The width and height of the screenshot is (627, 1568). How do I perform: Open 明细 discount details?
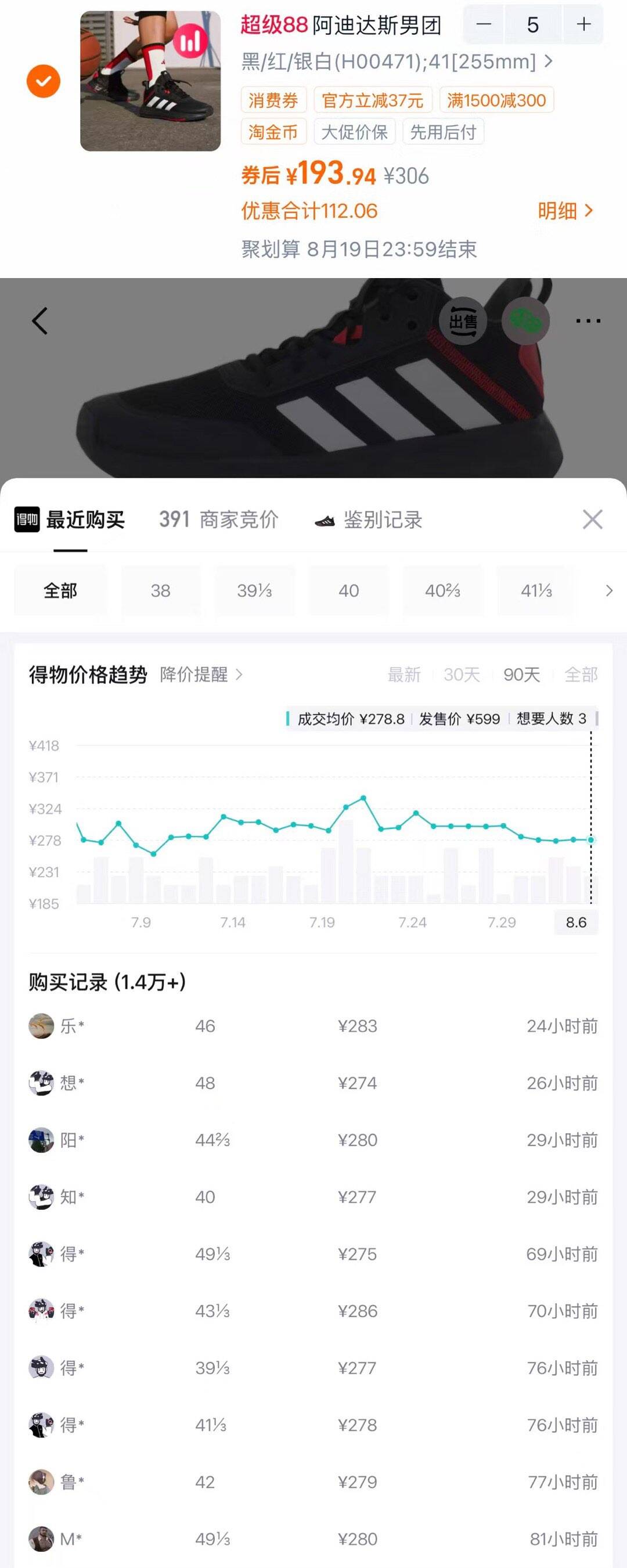pos(565,211)
